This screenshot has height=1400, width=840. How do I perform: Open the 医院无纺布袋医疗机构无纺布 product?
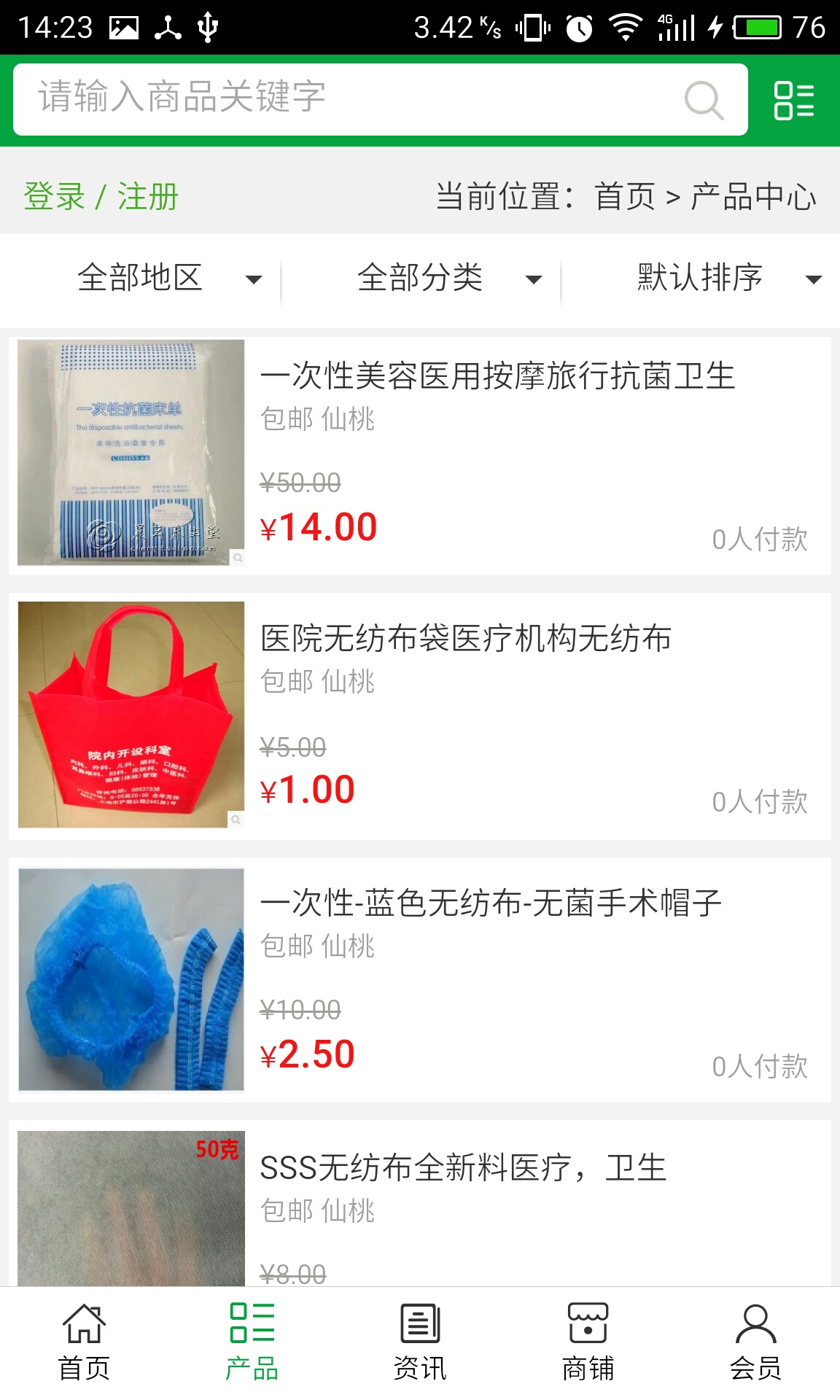click(465, 639)
